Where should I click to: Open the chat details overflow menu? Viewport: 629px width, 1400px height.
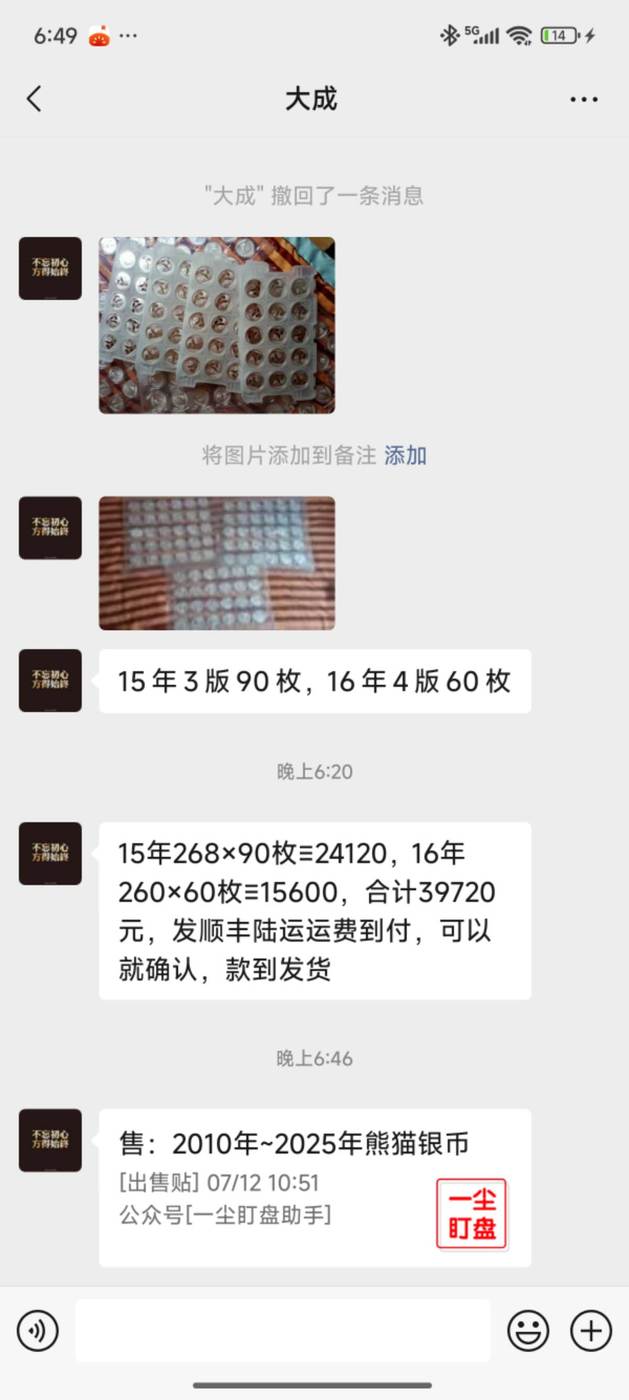tap(584, 99)
